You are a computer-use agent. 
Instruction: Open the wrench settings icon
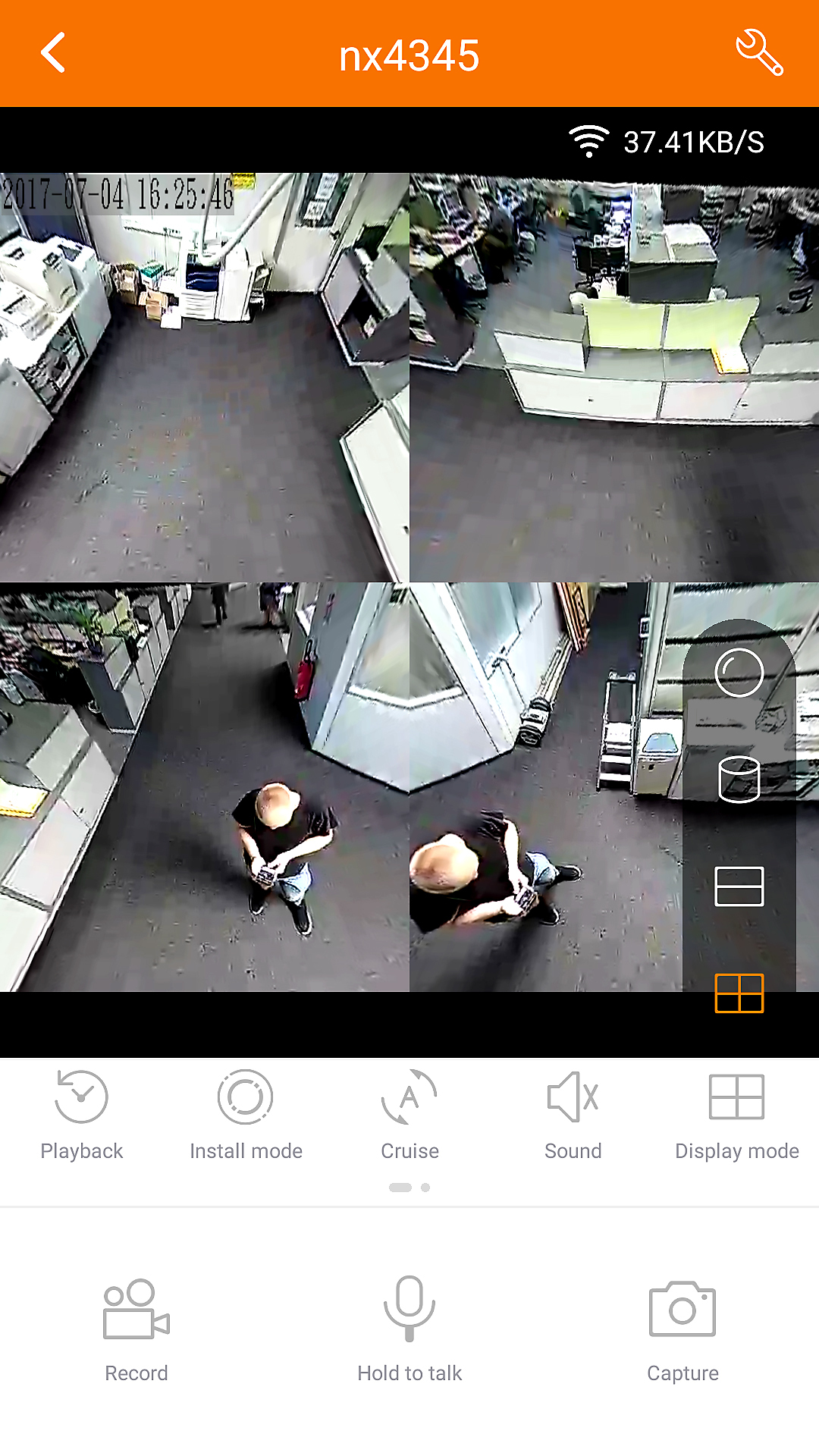tap(759, 53)
